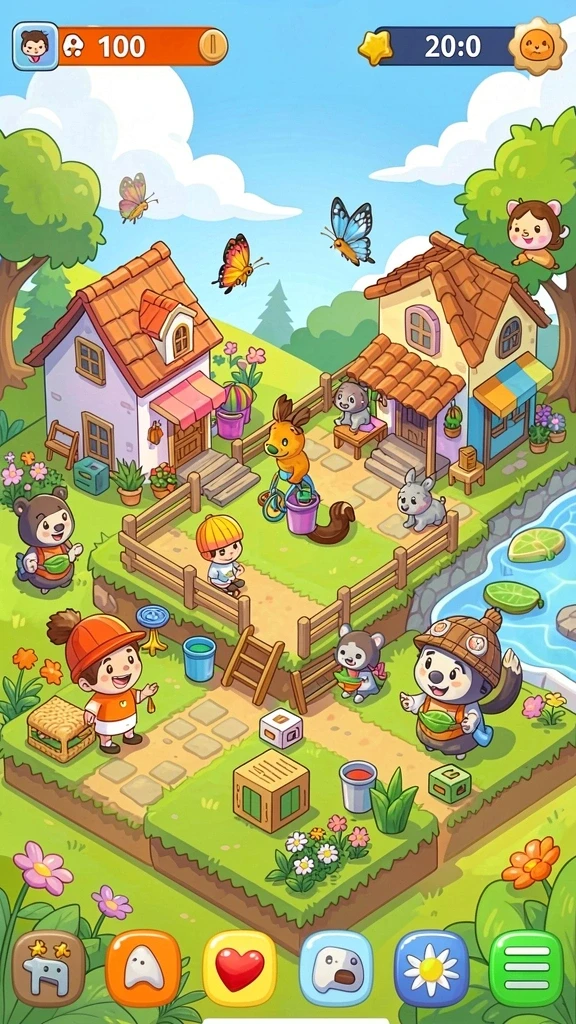This screenshot has width=576, height=1024.
Task: Open the yellow heart button
Action: pyautogui.click(x=240, y=968)
